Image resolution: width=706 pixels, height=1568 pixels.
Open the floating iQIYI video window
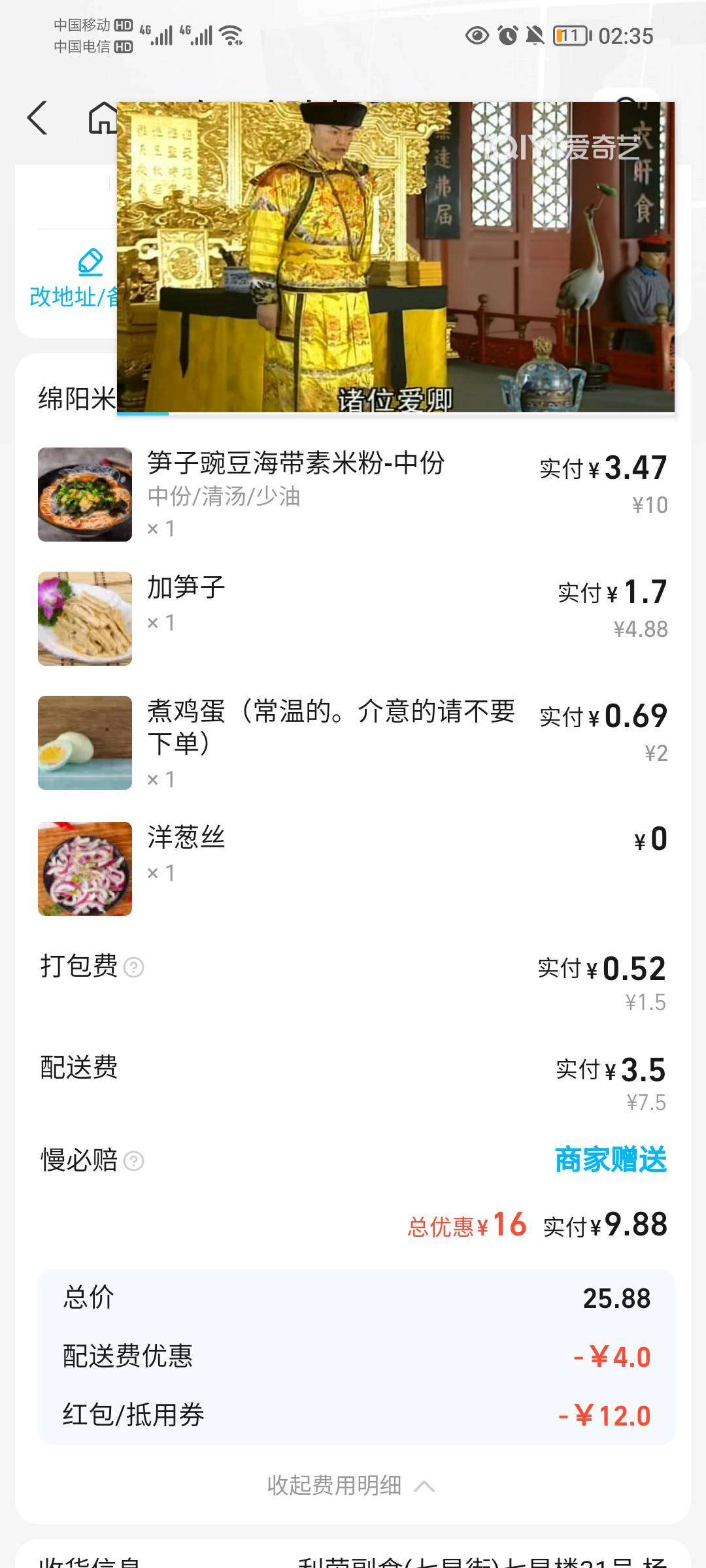click(x=395, y=257)
